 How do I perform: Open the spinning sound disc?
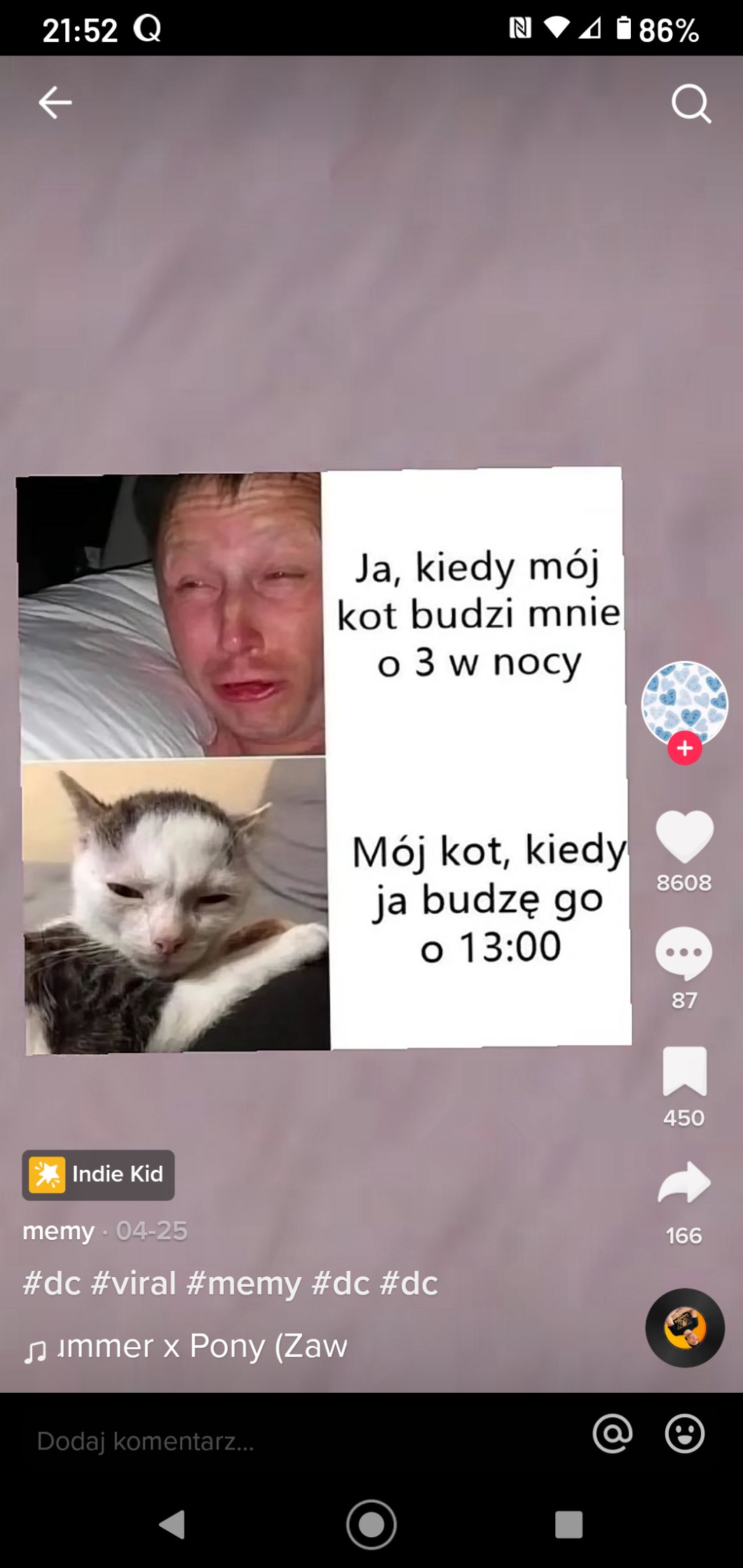(684, 1328)
